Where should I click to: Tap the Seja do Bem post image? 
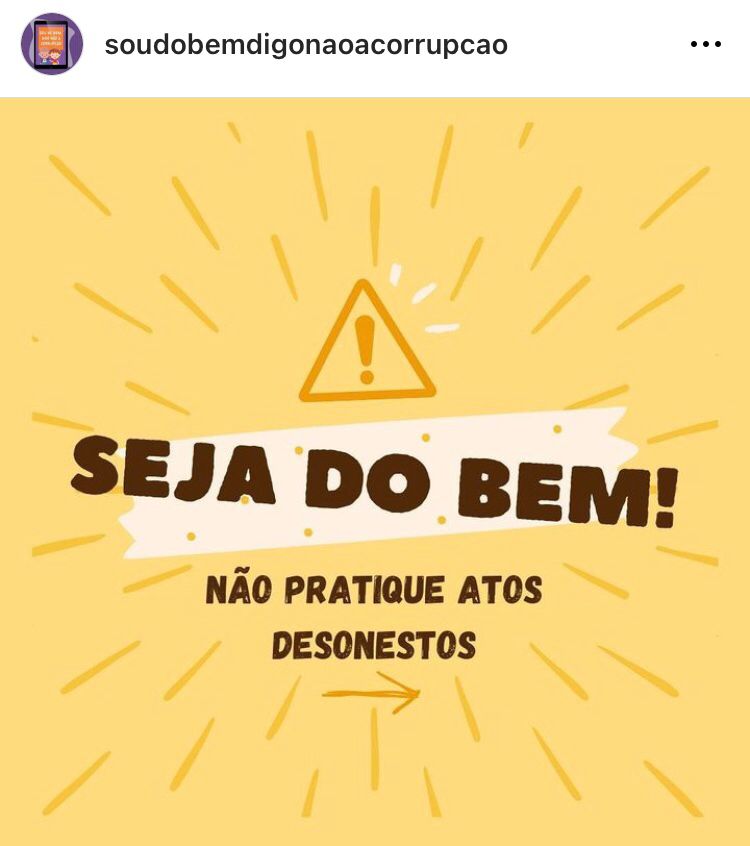tap(375, 470)
